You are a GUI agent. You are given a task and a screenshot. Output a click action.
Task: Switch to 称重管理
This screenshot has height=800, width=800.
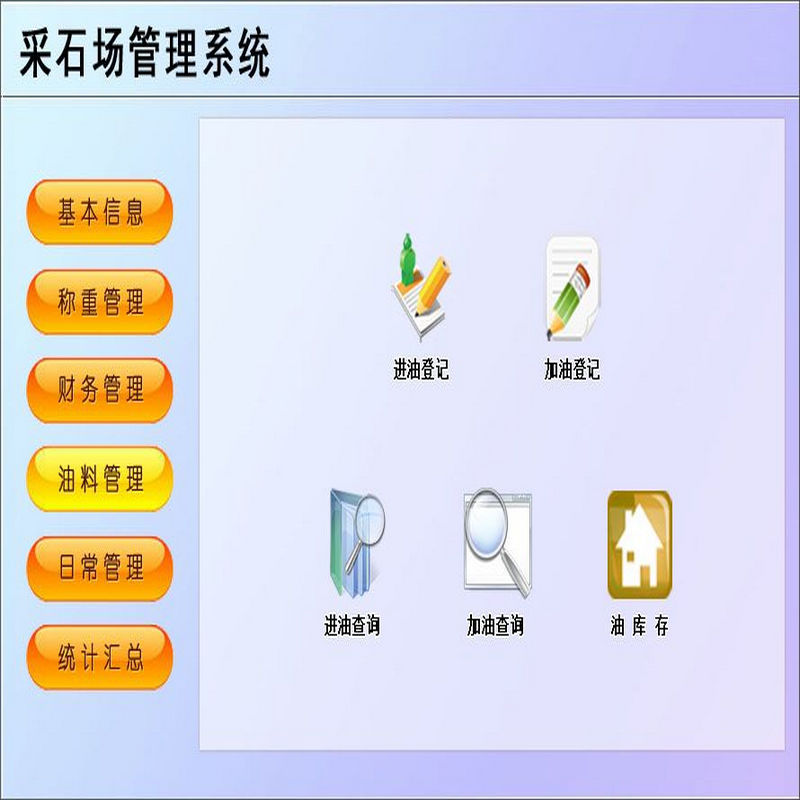[100, 301]
